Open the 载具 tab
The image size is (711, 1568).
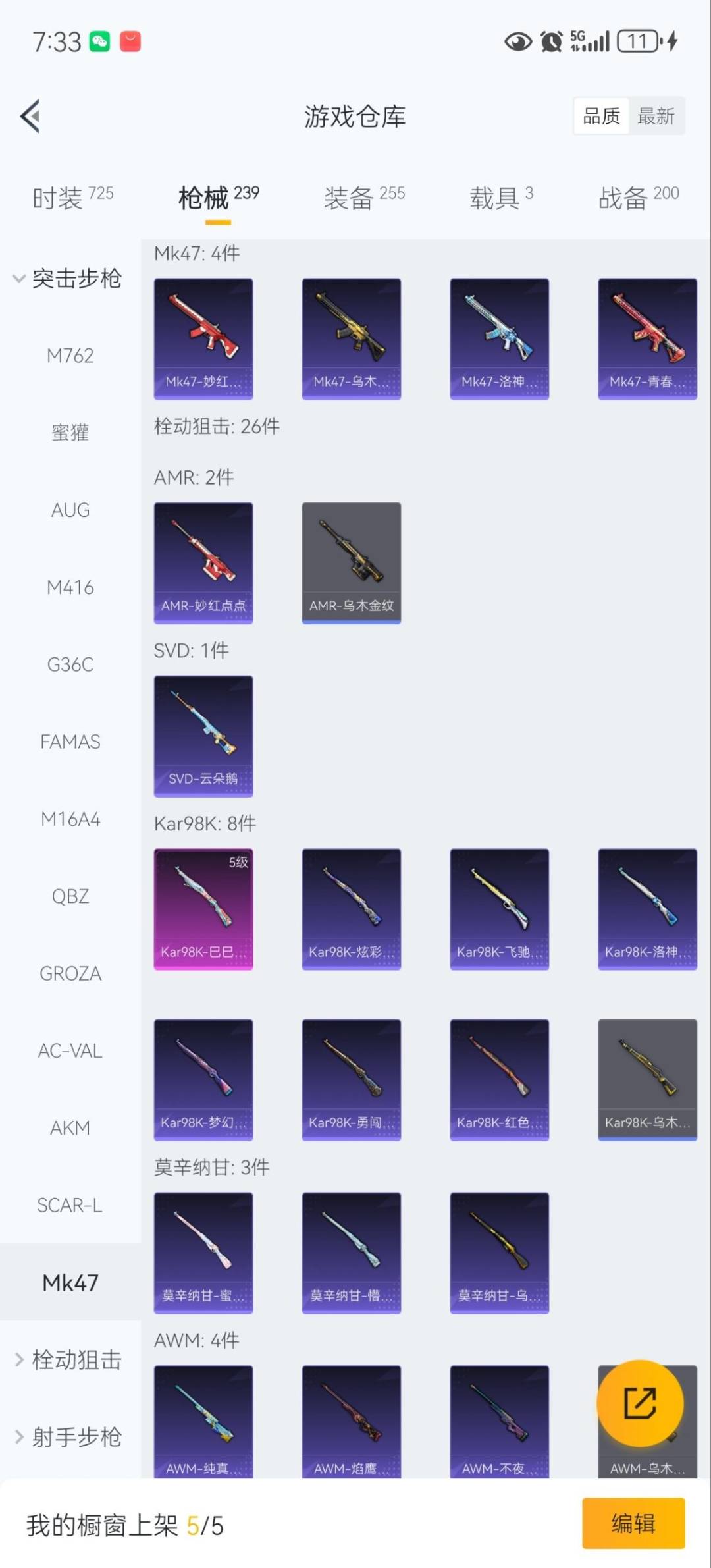click(500, 197)
